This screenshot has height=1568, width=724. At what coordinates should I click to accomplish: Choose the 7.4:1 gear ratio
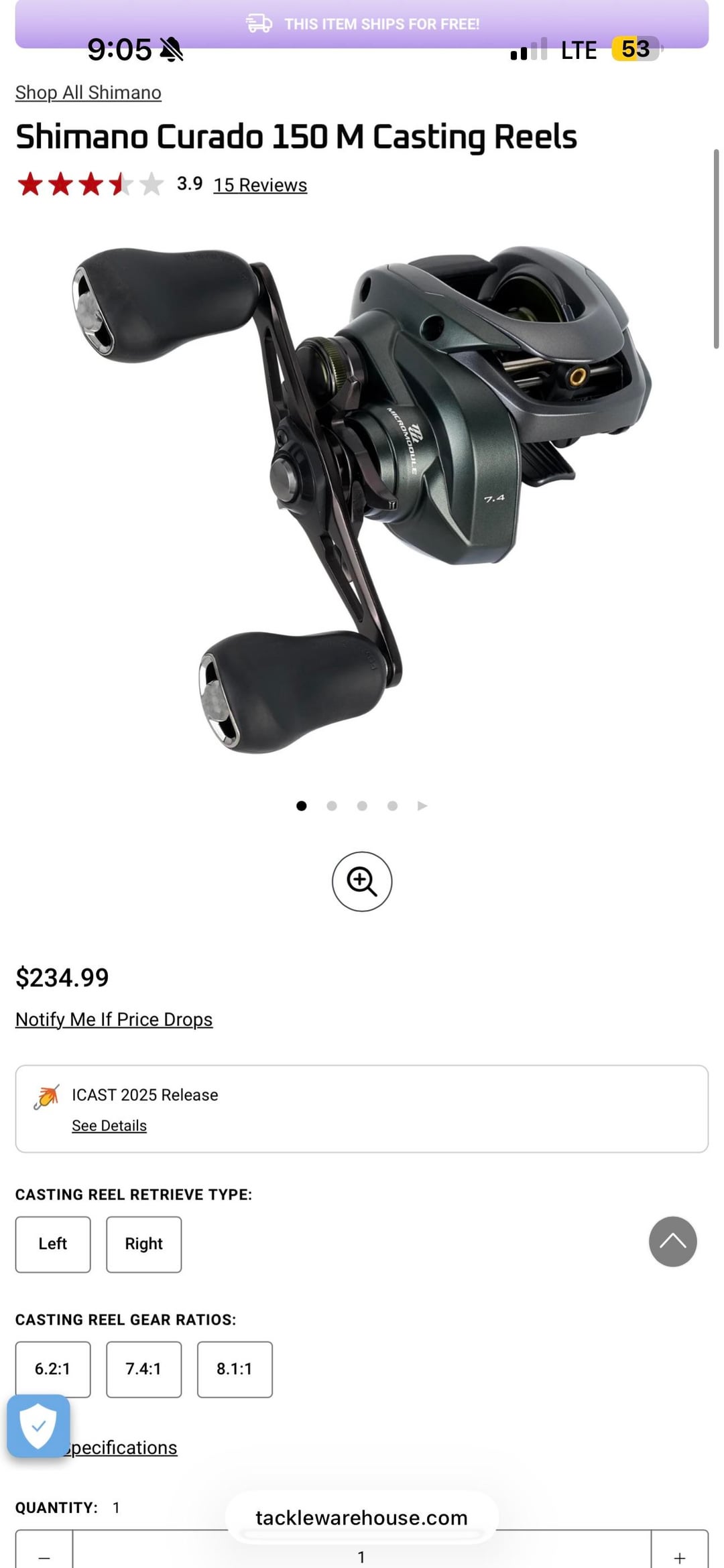[x=143, y=1369]
